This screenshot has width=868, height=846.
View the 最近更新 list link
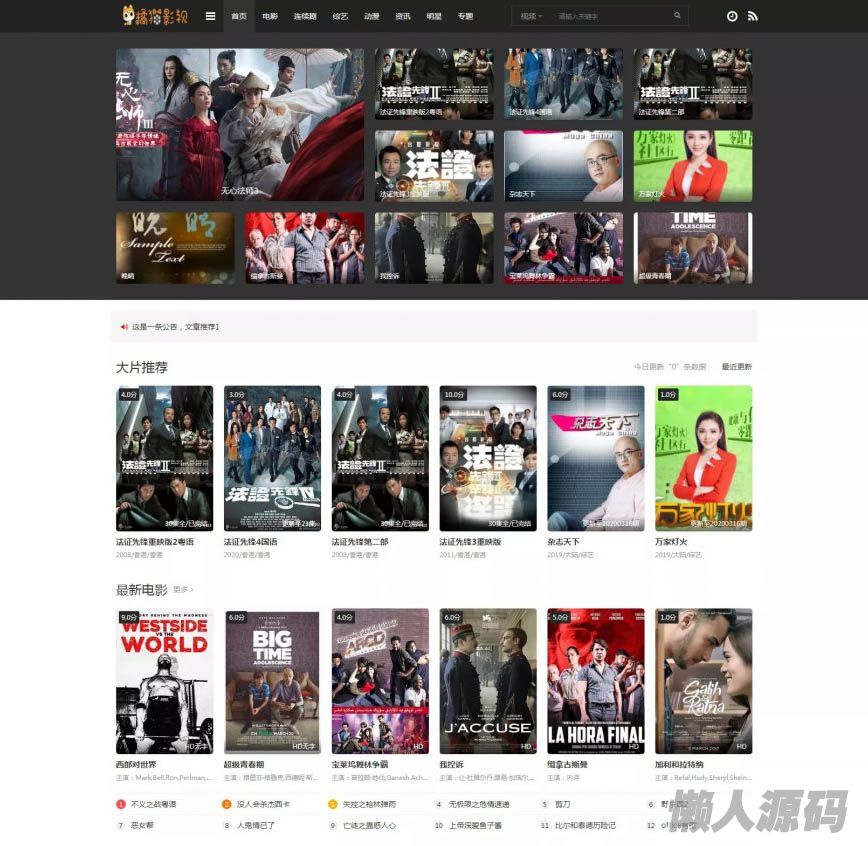(736, 367)
